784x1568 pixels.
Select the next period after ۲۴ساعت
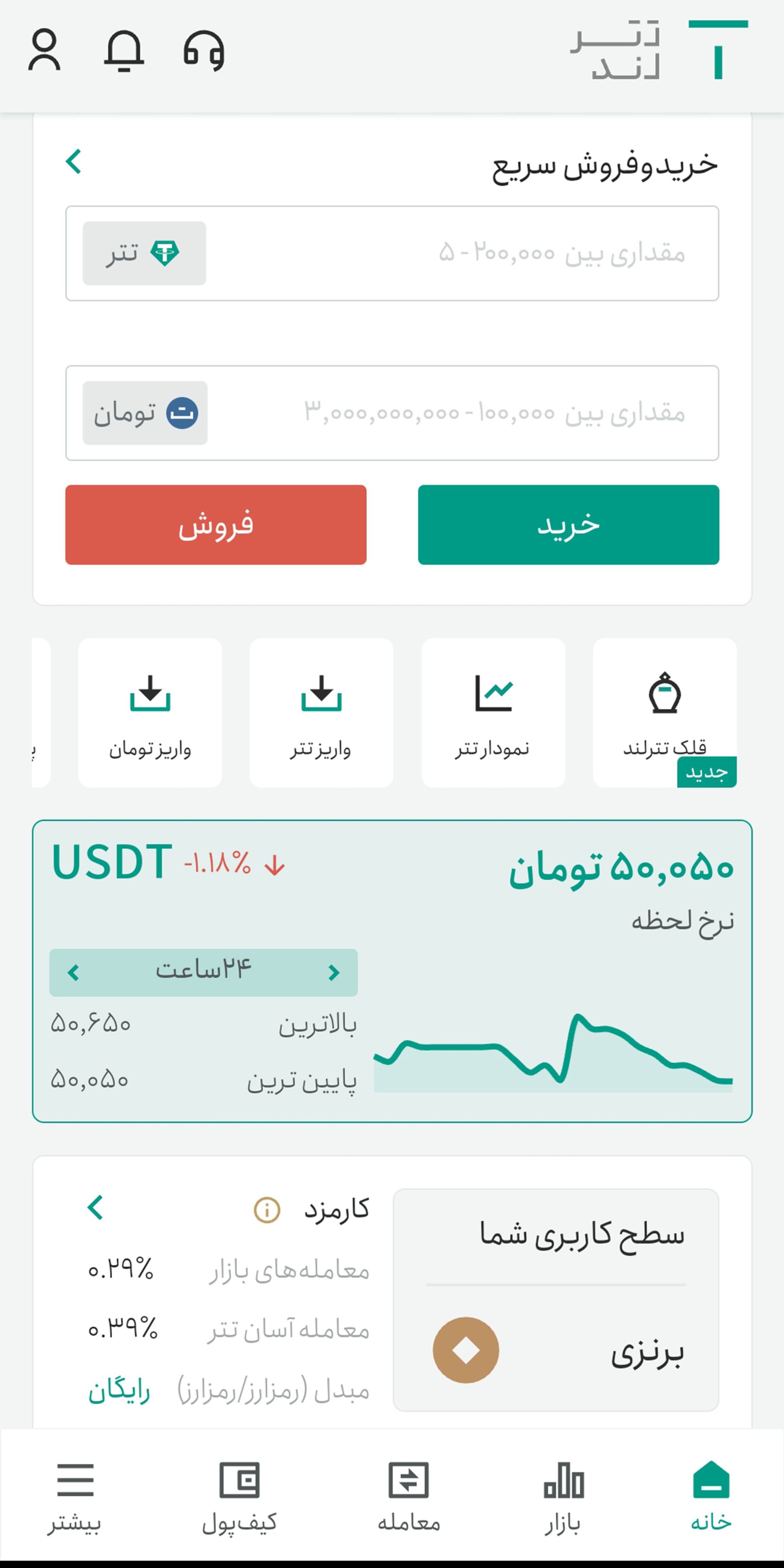(x=73, y=973)
